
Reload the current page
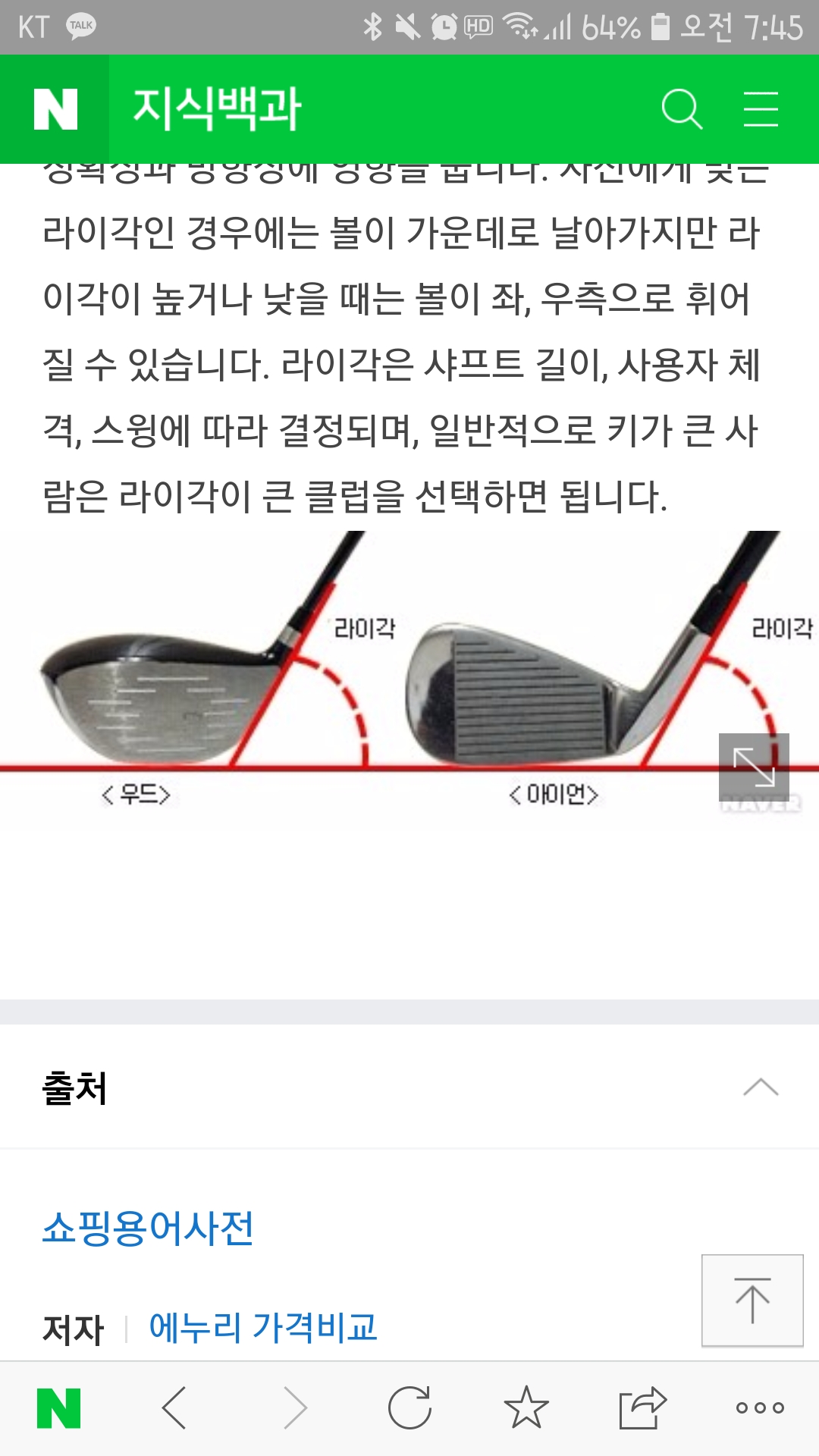point(409,1408)
